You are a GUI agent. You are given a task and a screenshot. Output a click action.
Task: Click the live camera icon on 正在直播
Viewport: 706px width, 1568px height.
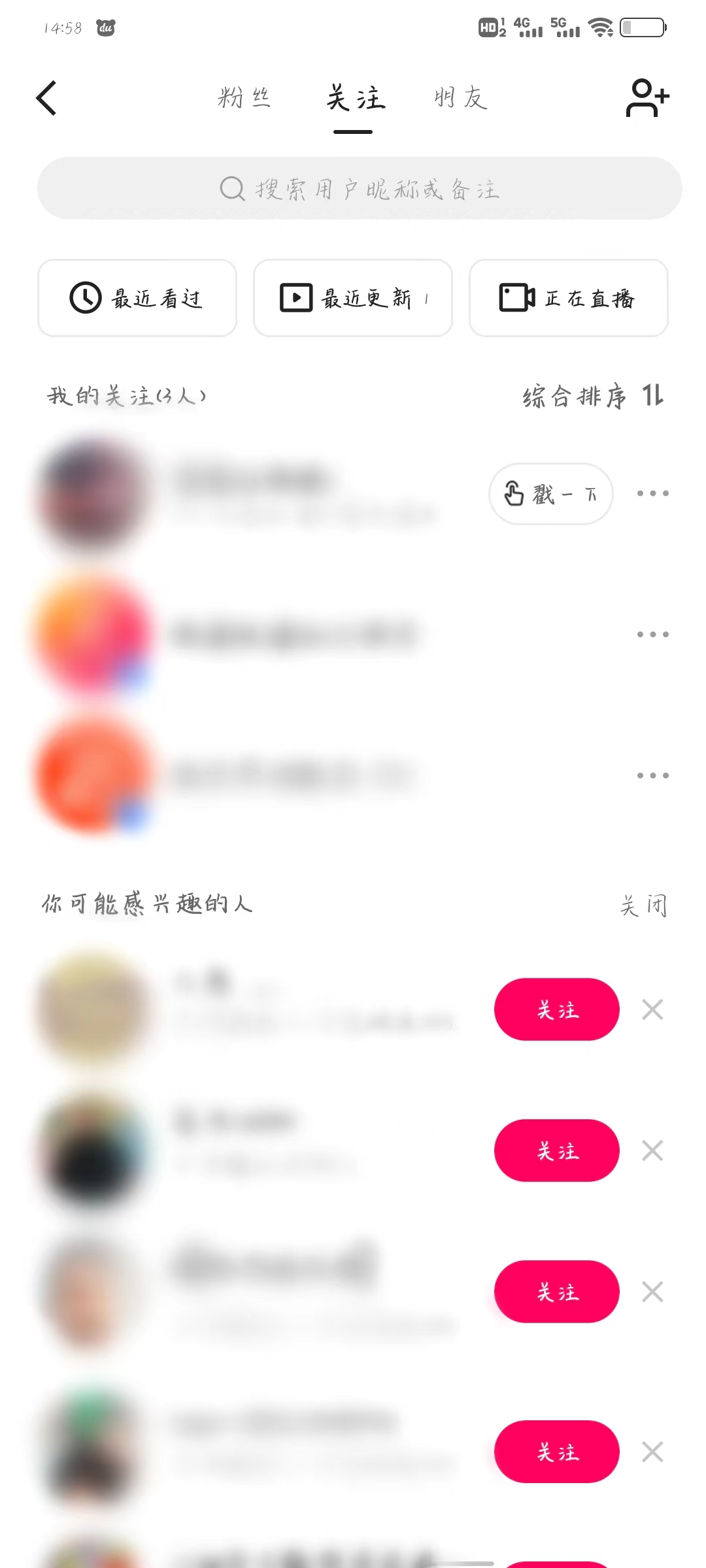click(x=516, y=298)
